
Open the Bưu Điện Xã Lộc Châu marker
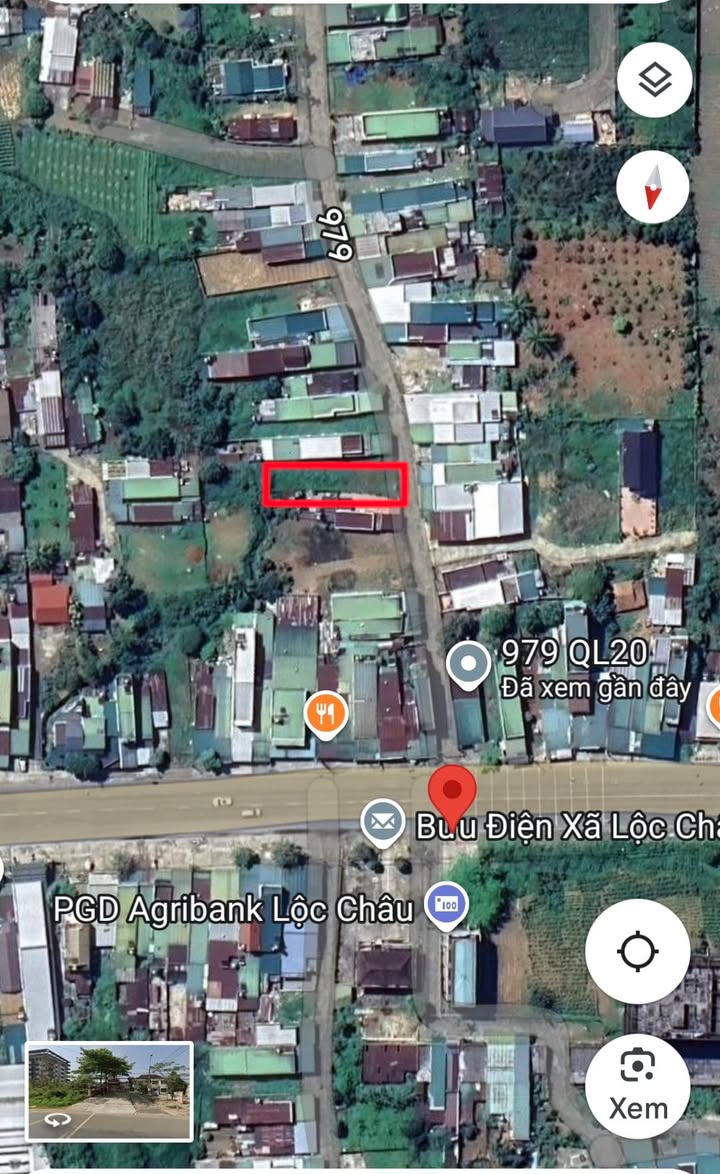click(x=383, y=823)
